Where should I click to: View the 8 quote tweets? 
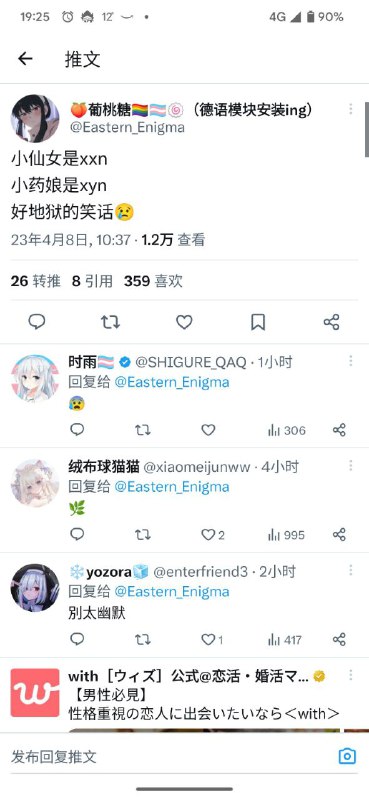click(92, 281)
